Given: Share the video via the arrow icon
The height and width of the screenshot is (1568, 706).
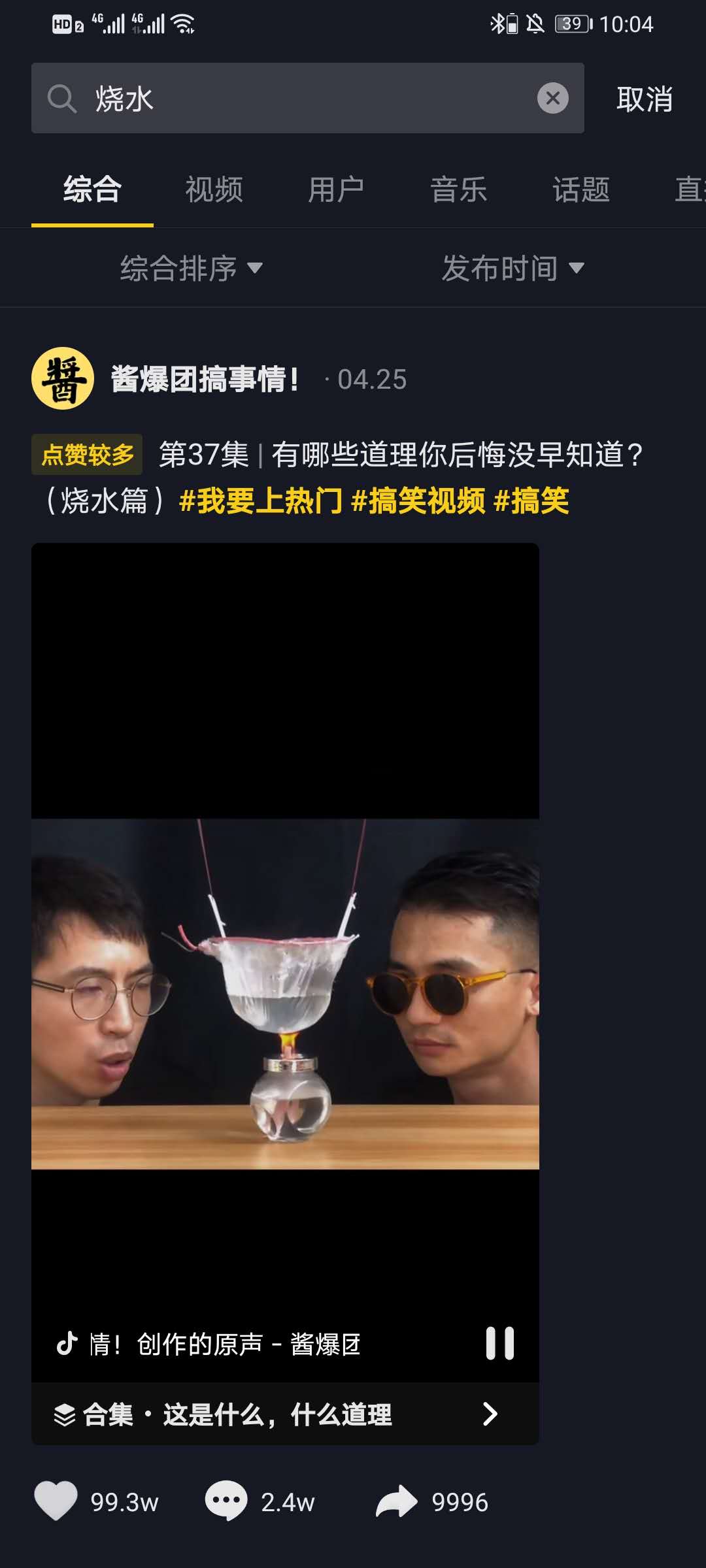Looking at the screenshot, I should 396,1501.
